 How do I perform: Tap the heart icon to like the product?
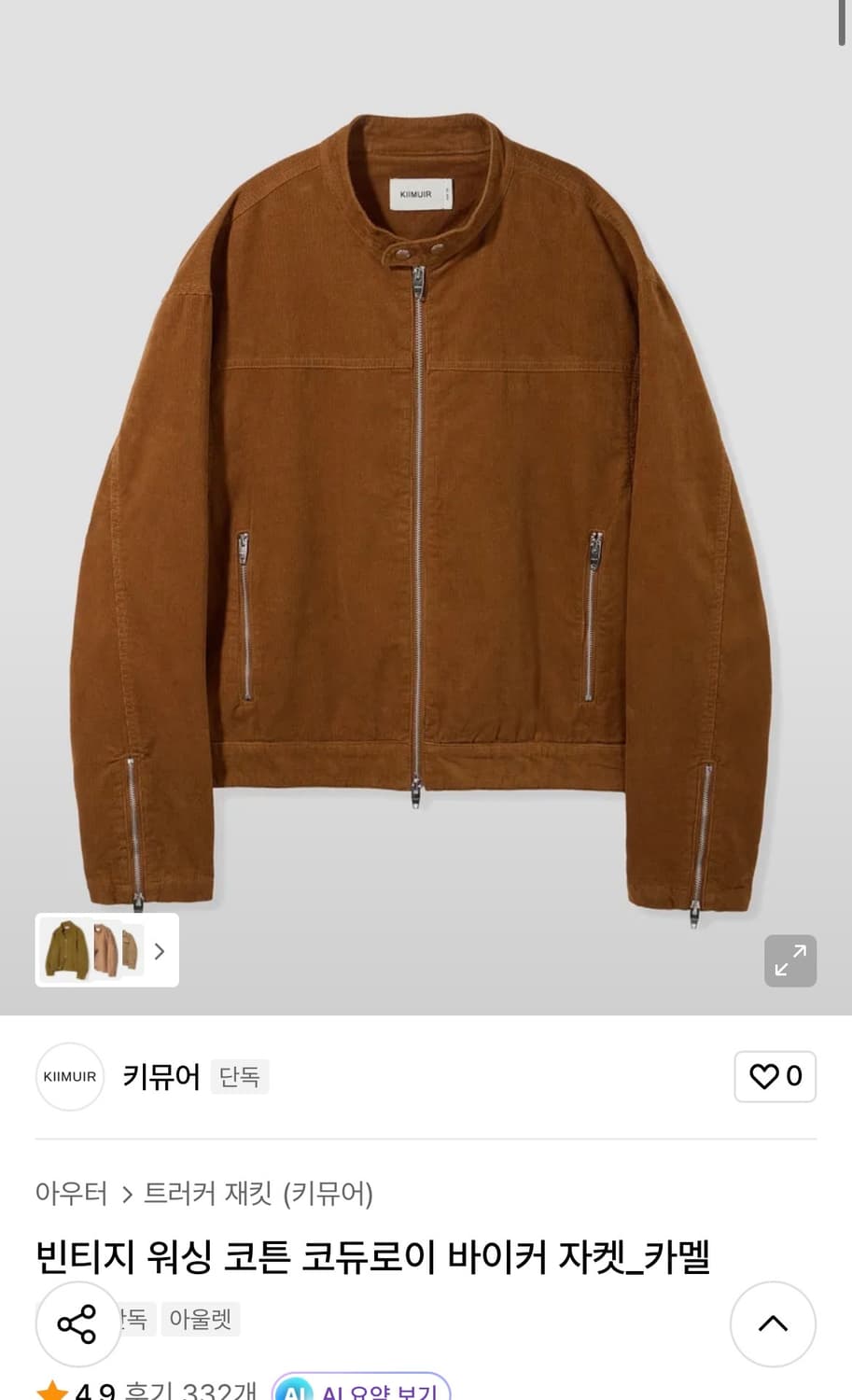click(764, 1076)
